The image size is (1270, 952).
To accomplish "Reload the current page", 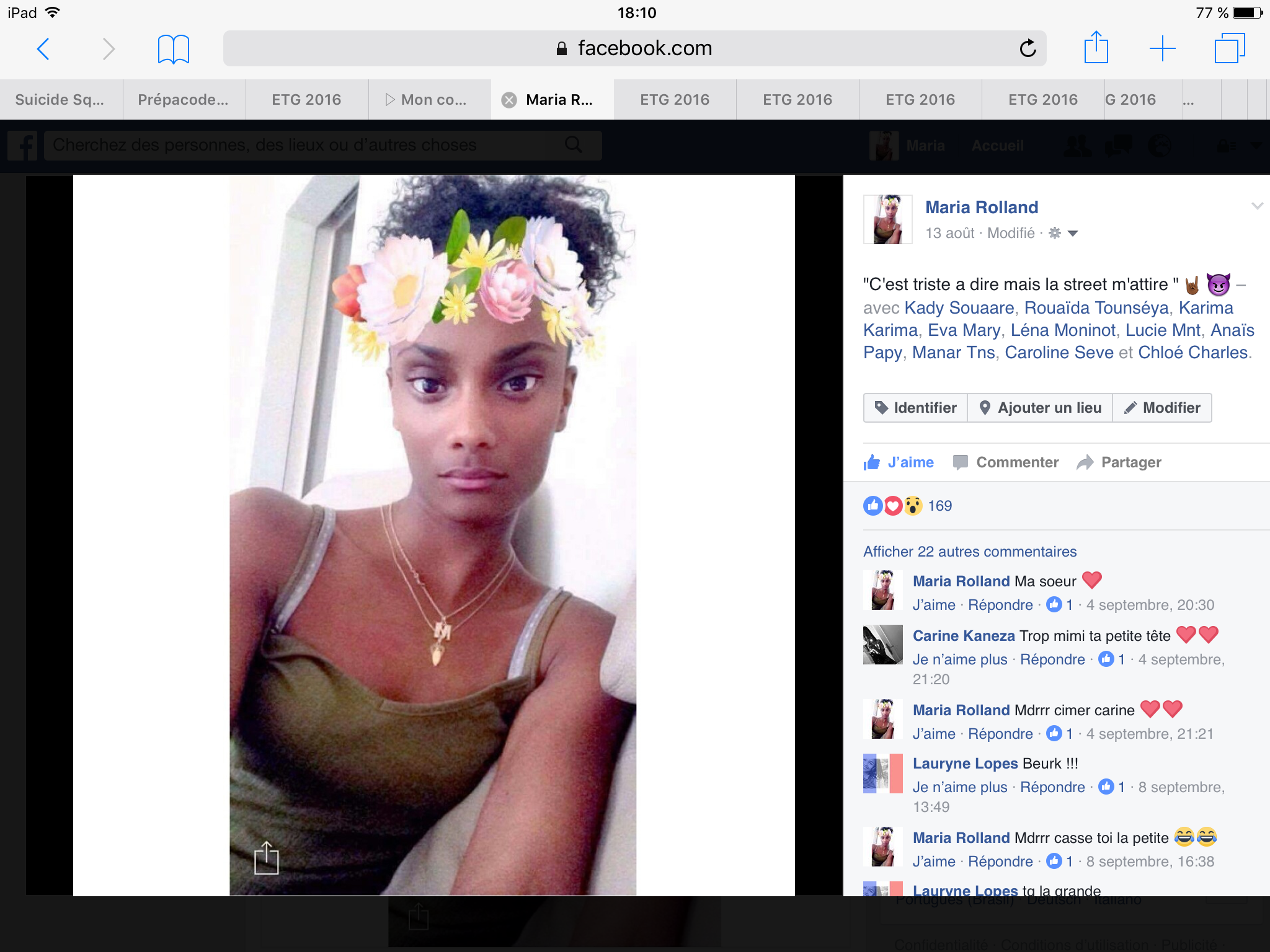I will (x=1028, y=48).
